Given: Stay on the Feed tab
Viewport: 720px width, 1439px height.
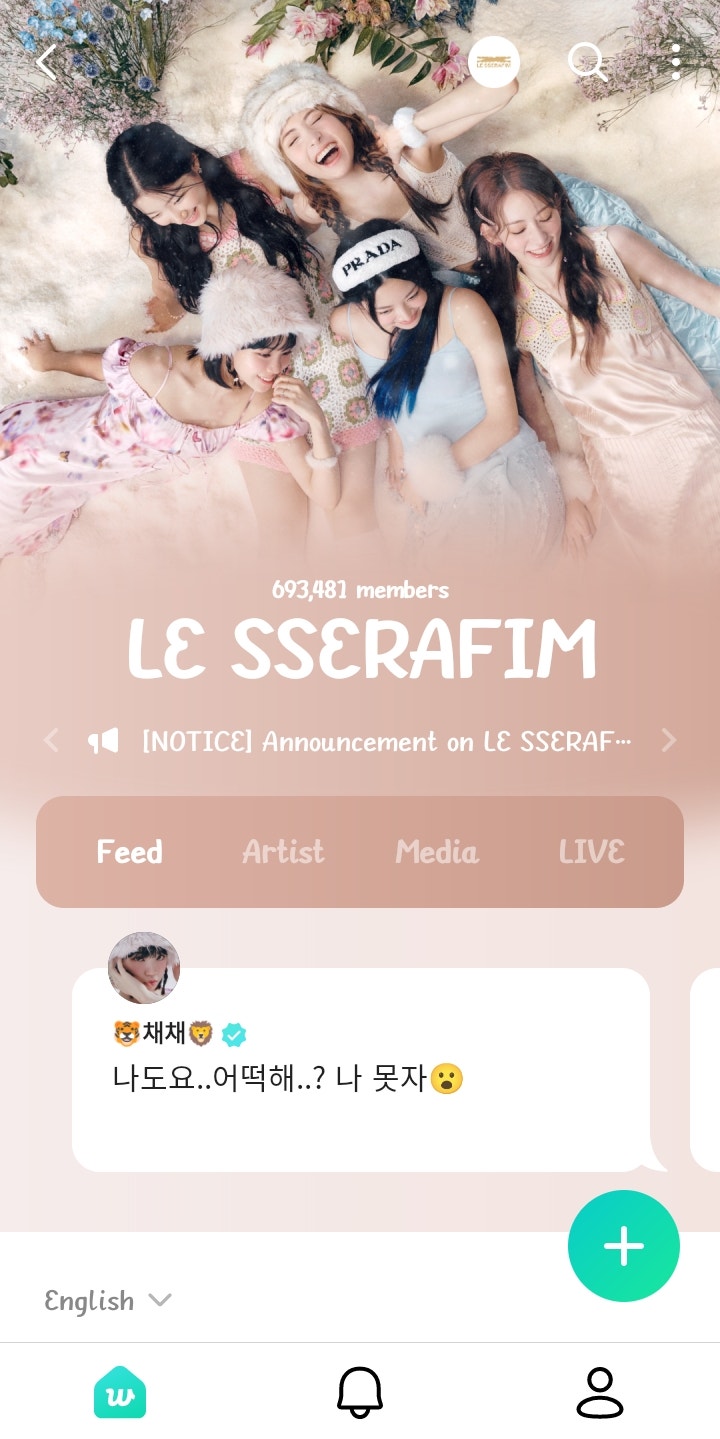Looking at the screenshot, I should point(131,852).
